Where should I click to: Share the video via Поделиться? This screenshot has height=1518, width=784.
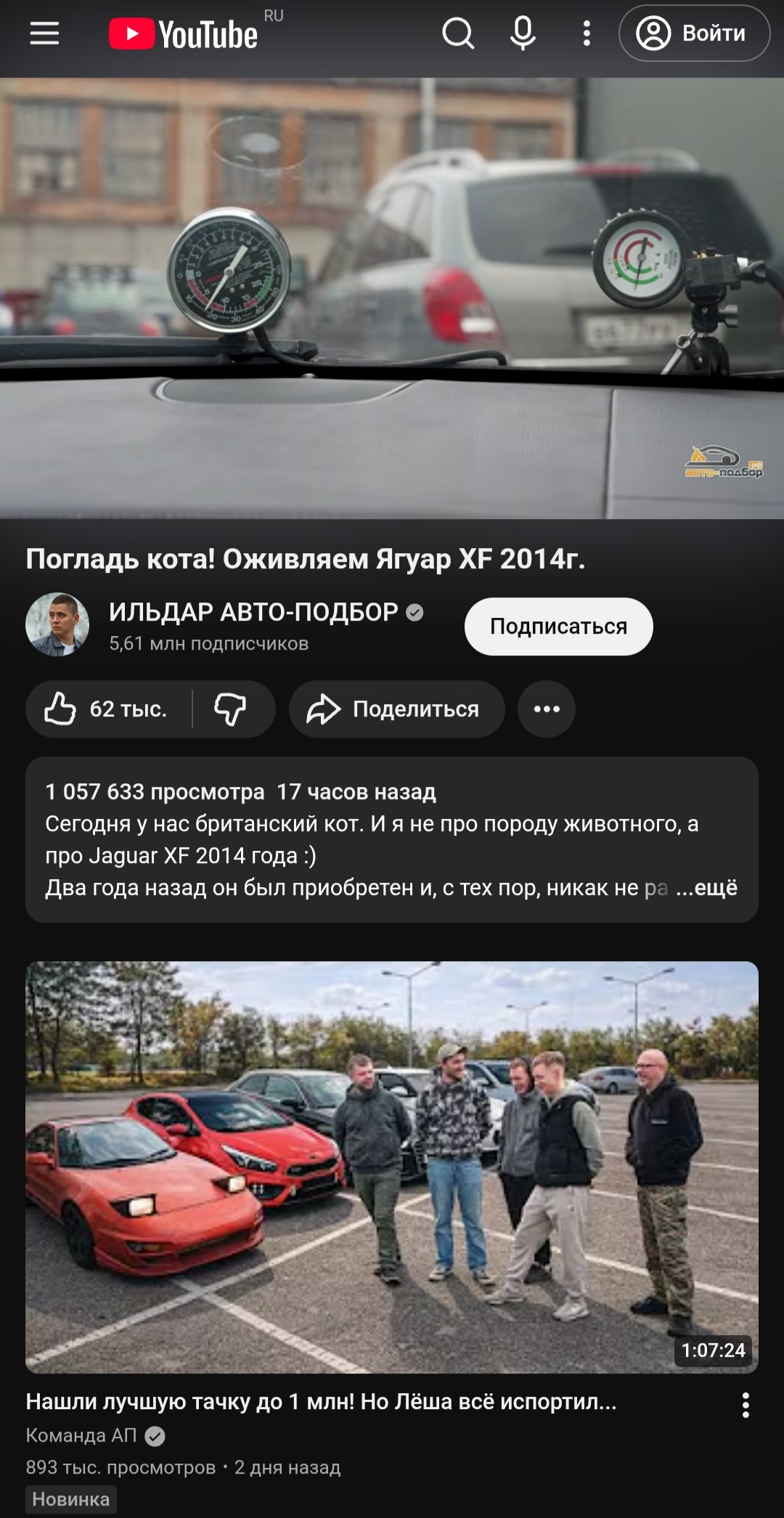click(x=396, y=709)
